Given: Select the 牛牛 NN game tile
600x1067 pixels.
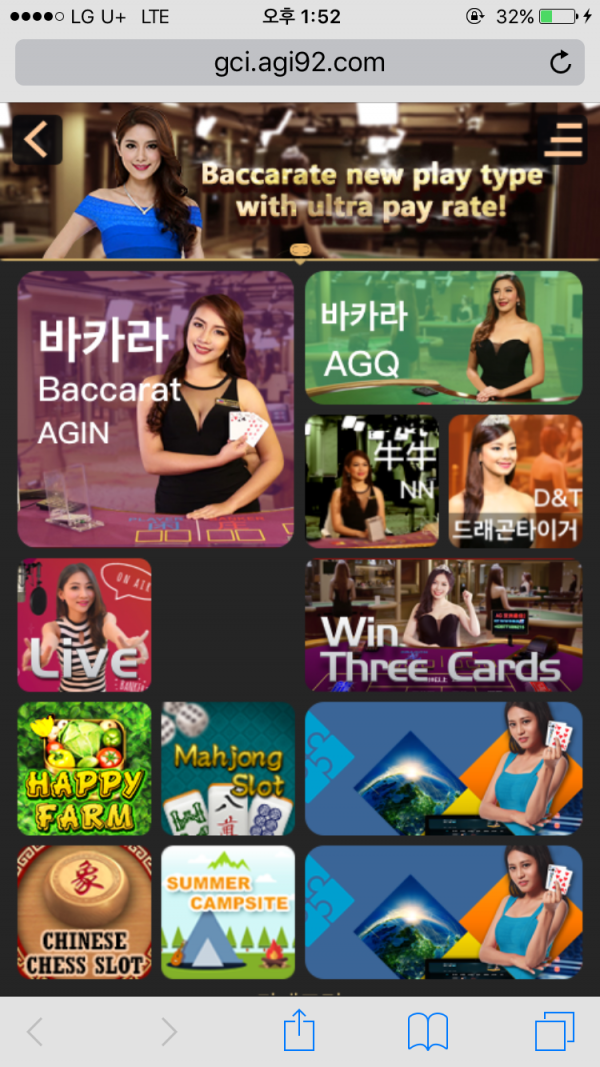Looking at the screenshot, I should coord(371,481).
